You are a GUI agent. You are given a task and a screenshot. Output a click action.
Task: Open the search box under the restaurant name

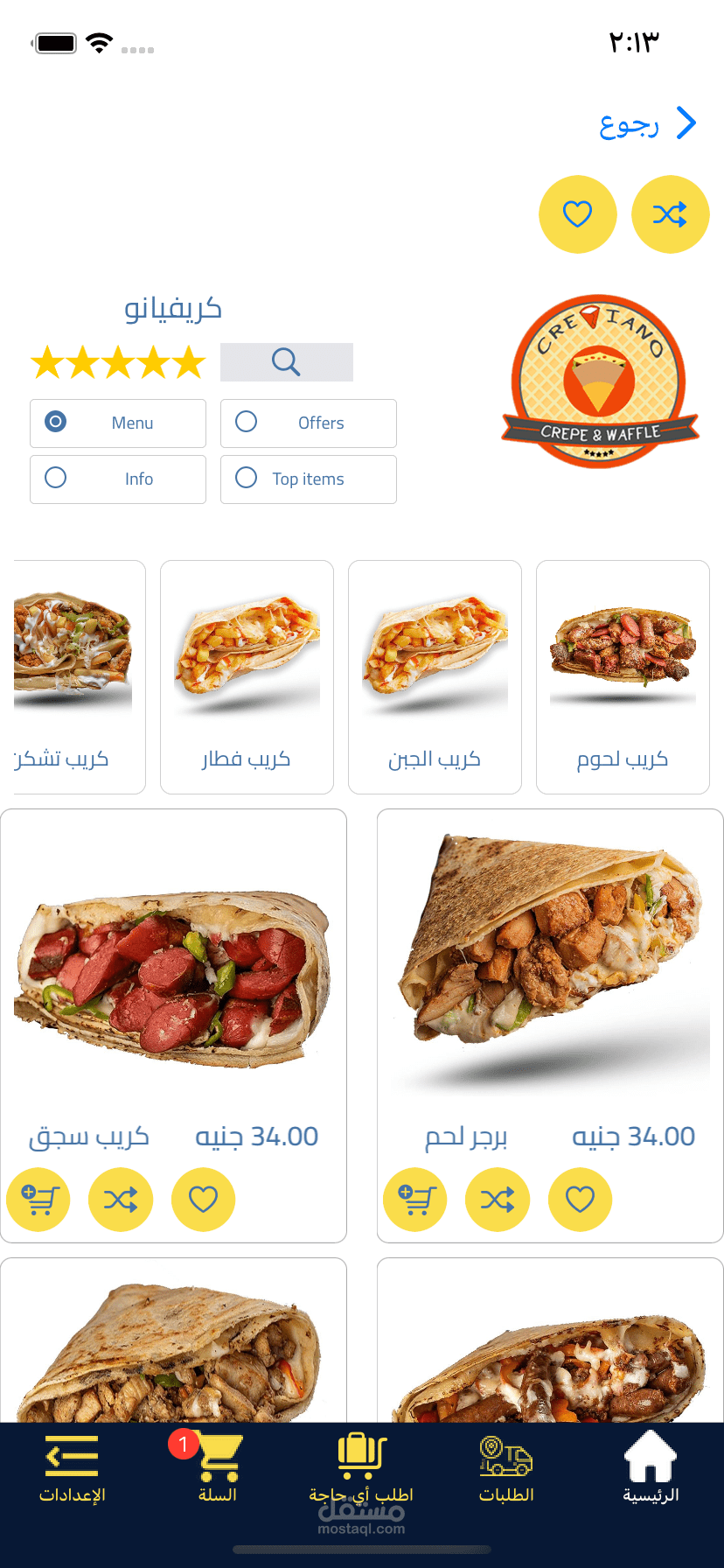coord(286,362)
